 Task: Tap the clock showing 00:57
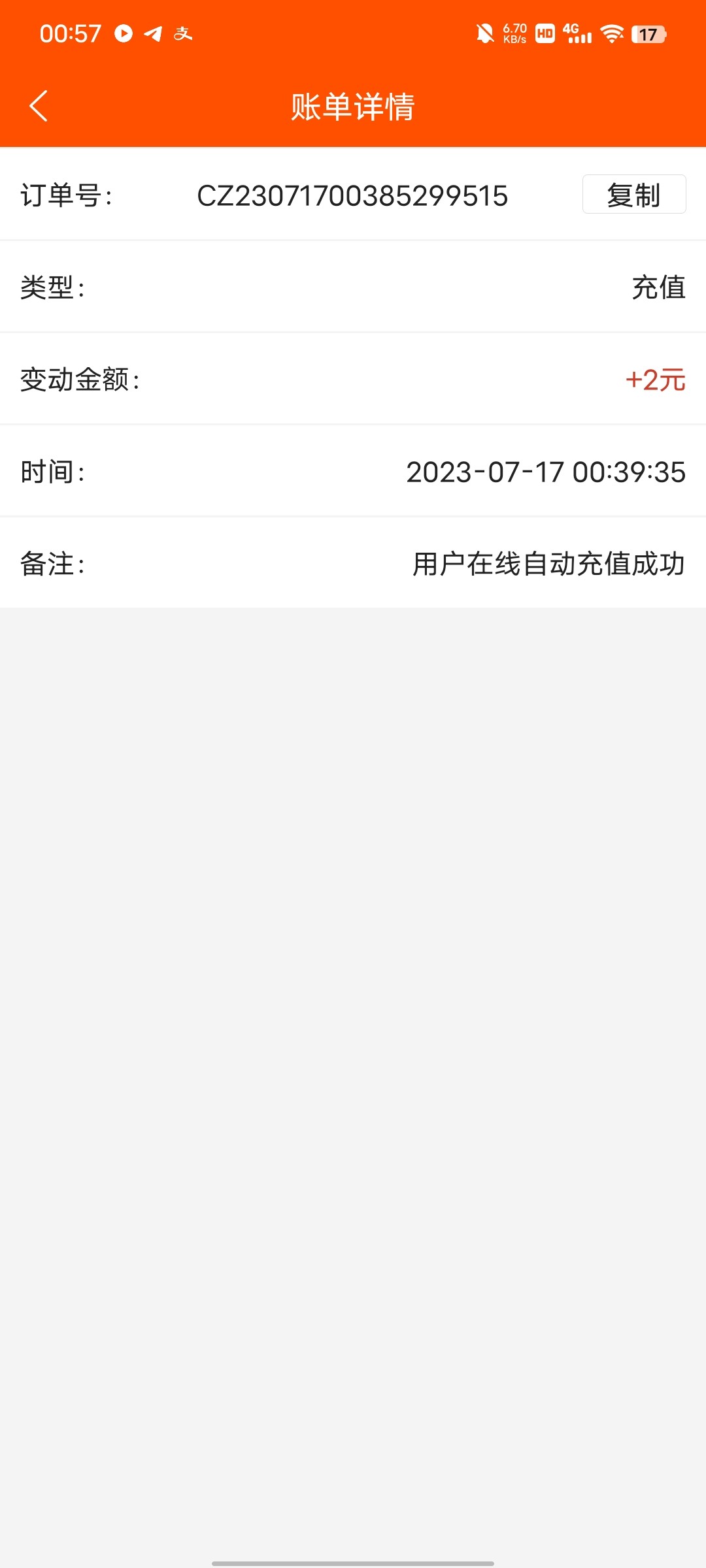tap(71, 33)
